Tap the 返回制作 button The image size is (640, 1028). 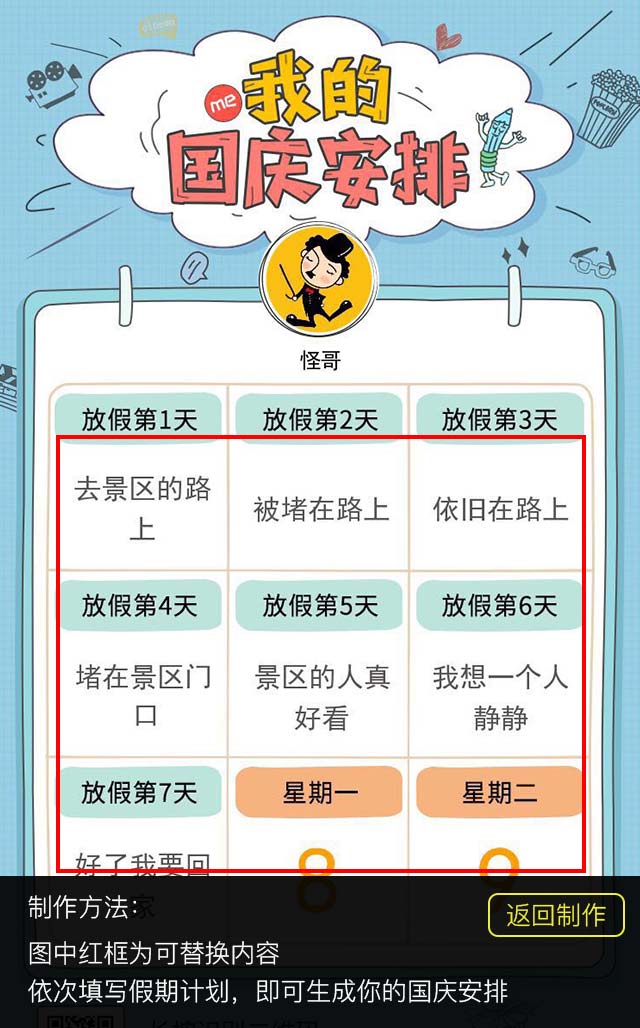556,915
